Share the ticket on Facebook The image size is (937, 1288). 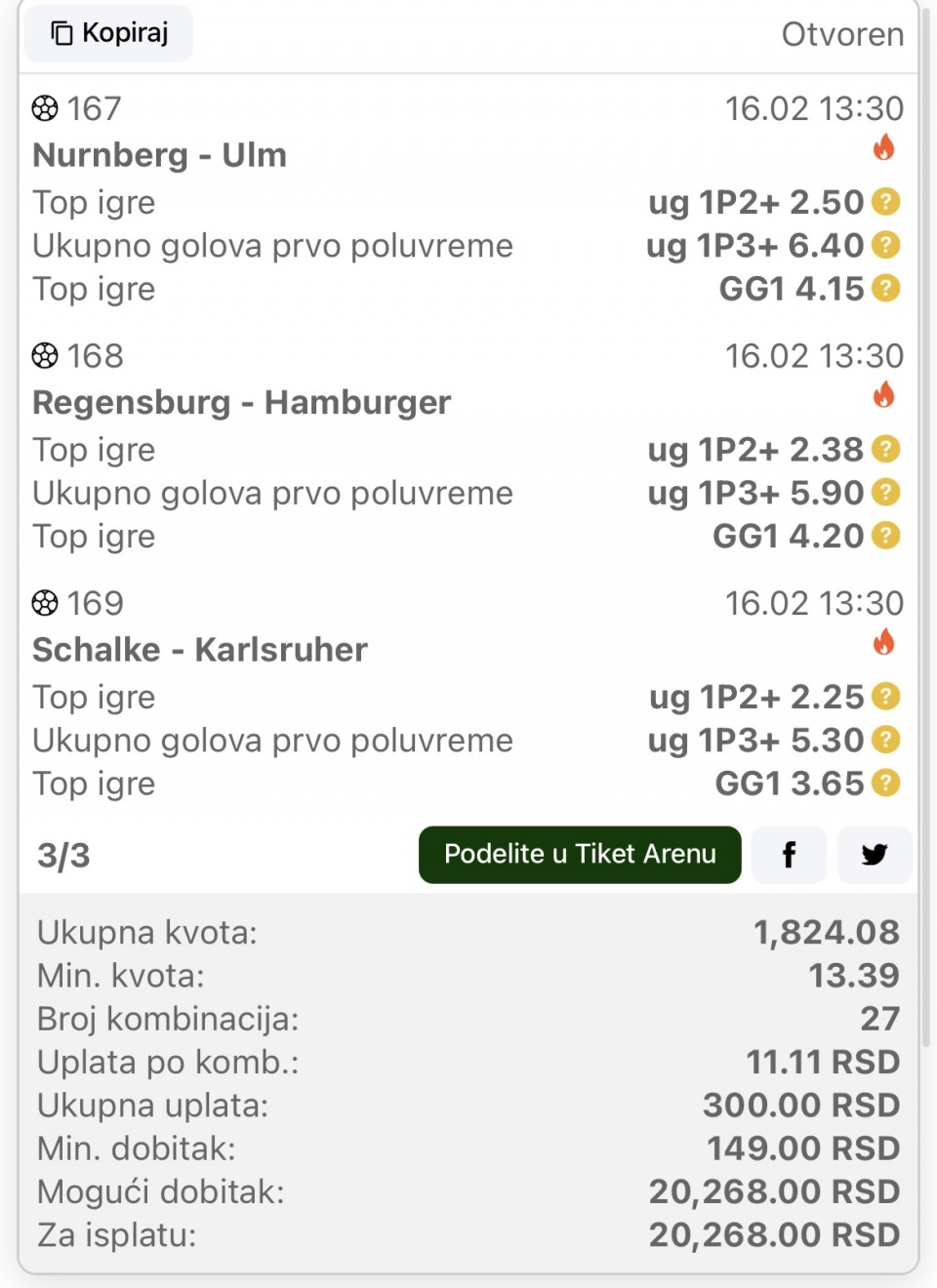pyautogui.click(x=789, y=856)
